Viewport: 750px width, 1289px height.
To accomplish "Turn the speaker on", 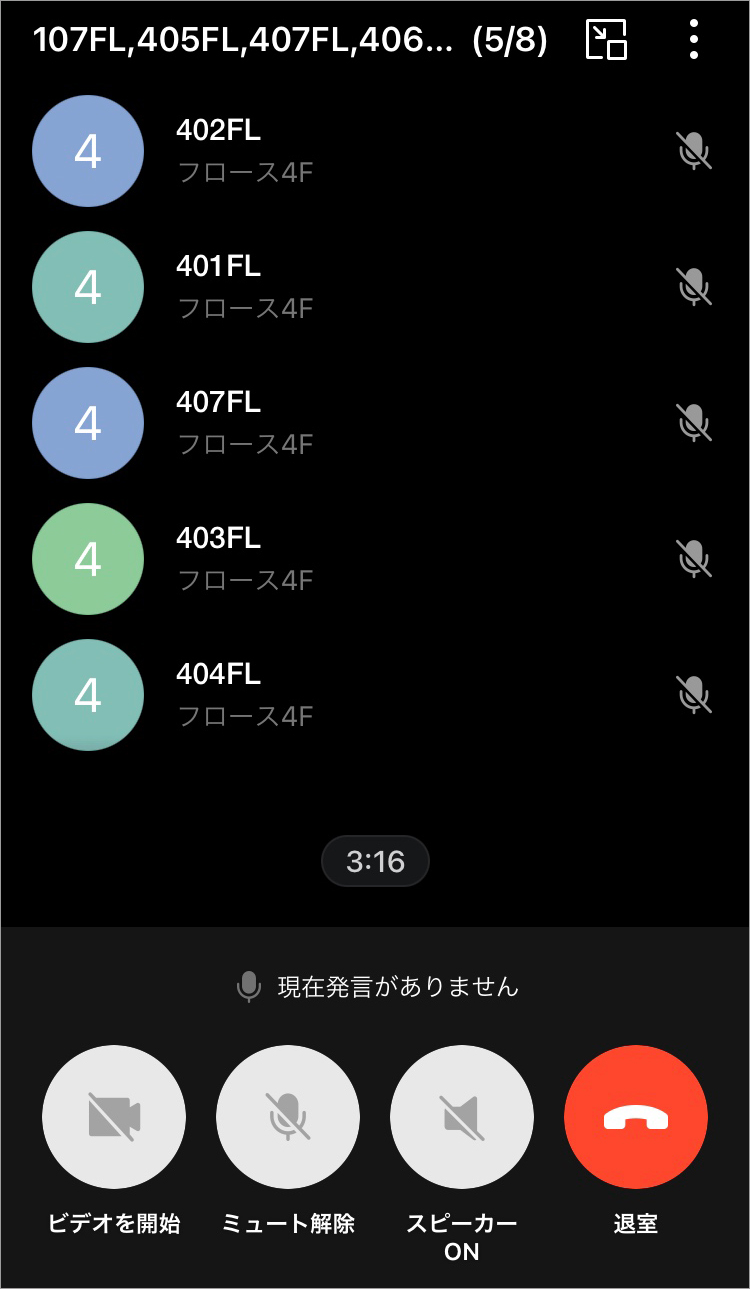I will (462, 1117).
